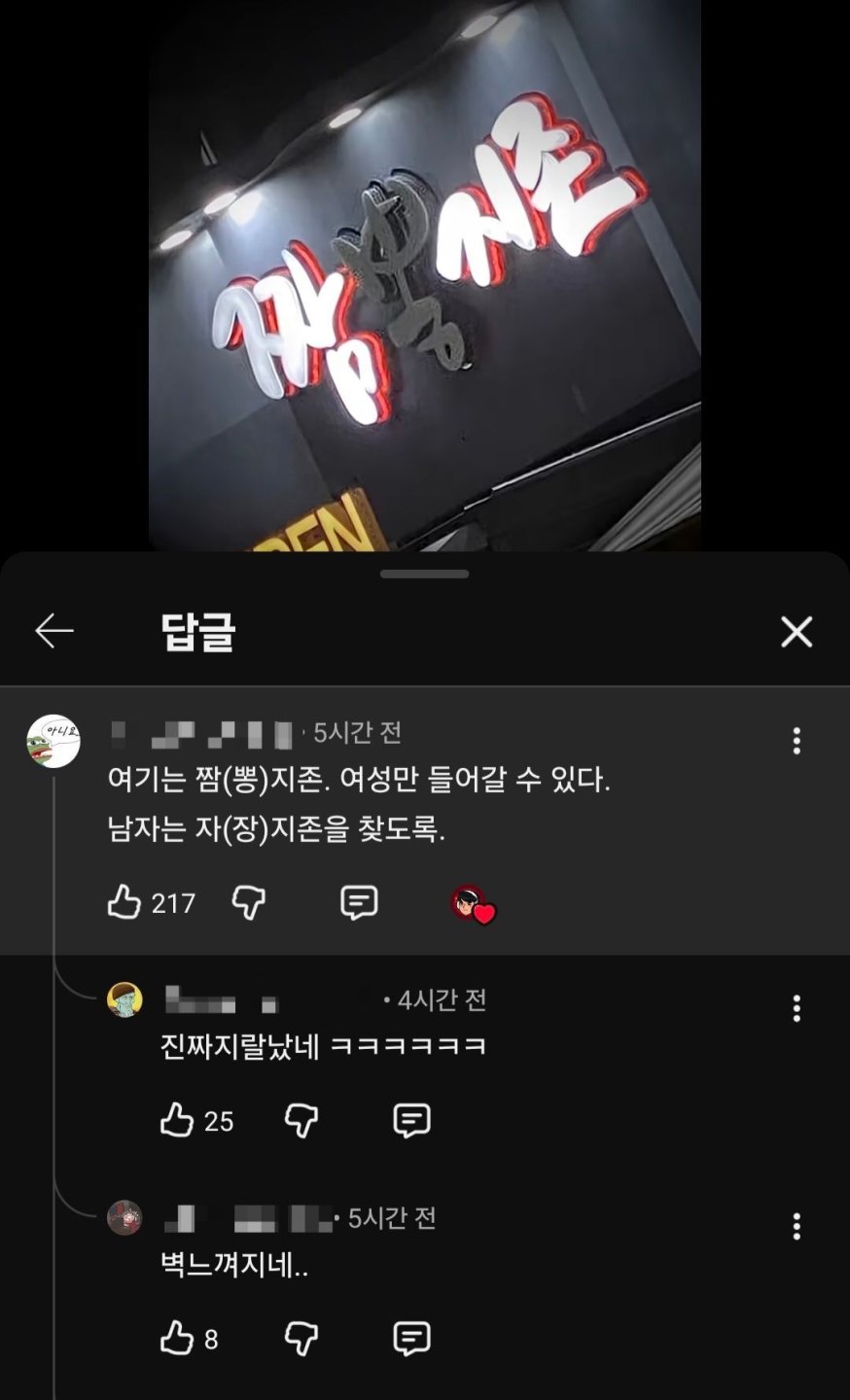Reply to the 진짜지랄났네 comment

pyautogui.click(x=411, y=1121)
